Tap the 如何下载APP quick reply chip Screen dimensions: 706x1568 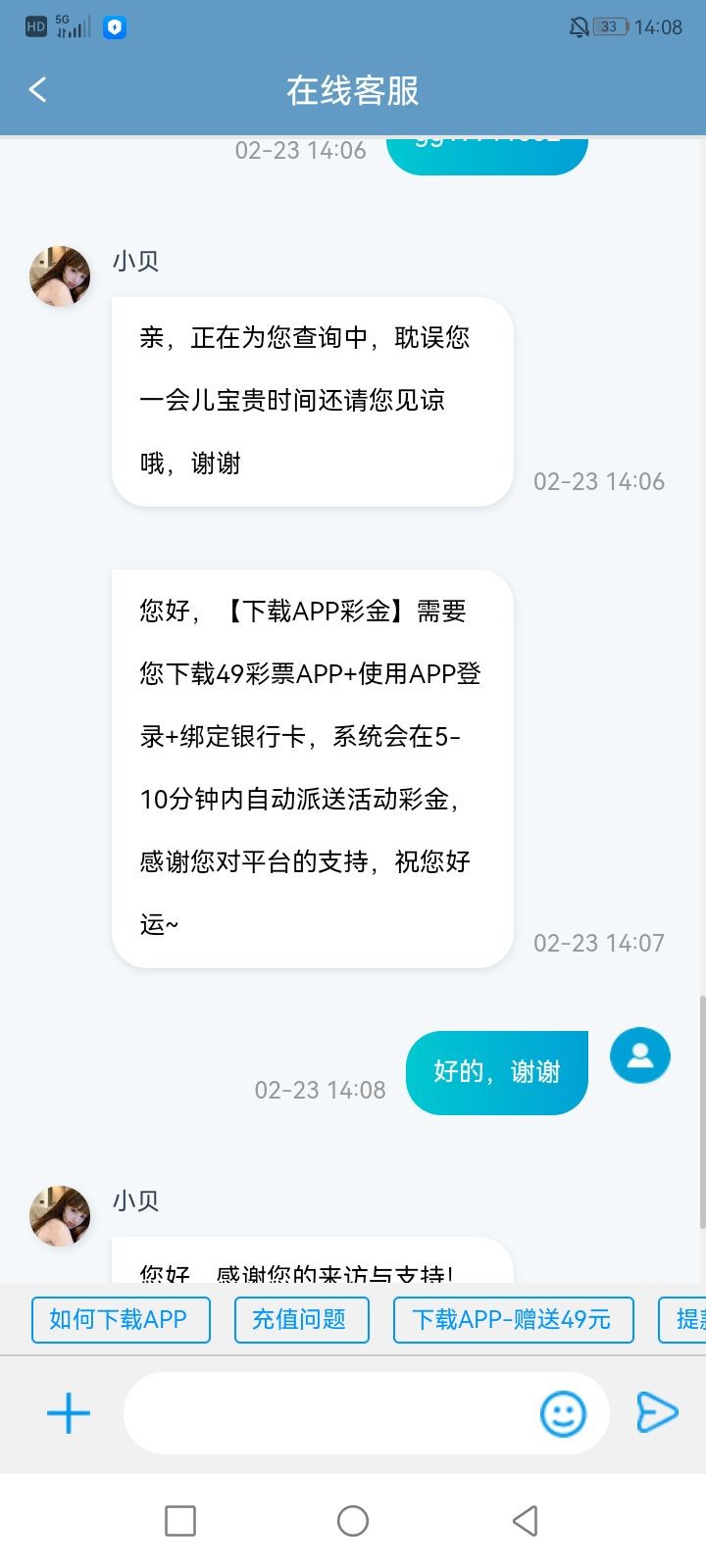(x=120, y=1319)
